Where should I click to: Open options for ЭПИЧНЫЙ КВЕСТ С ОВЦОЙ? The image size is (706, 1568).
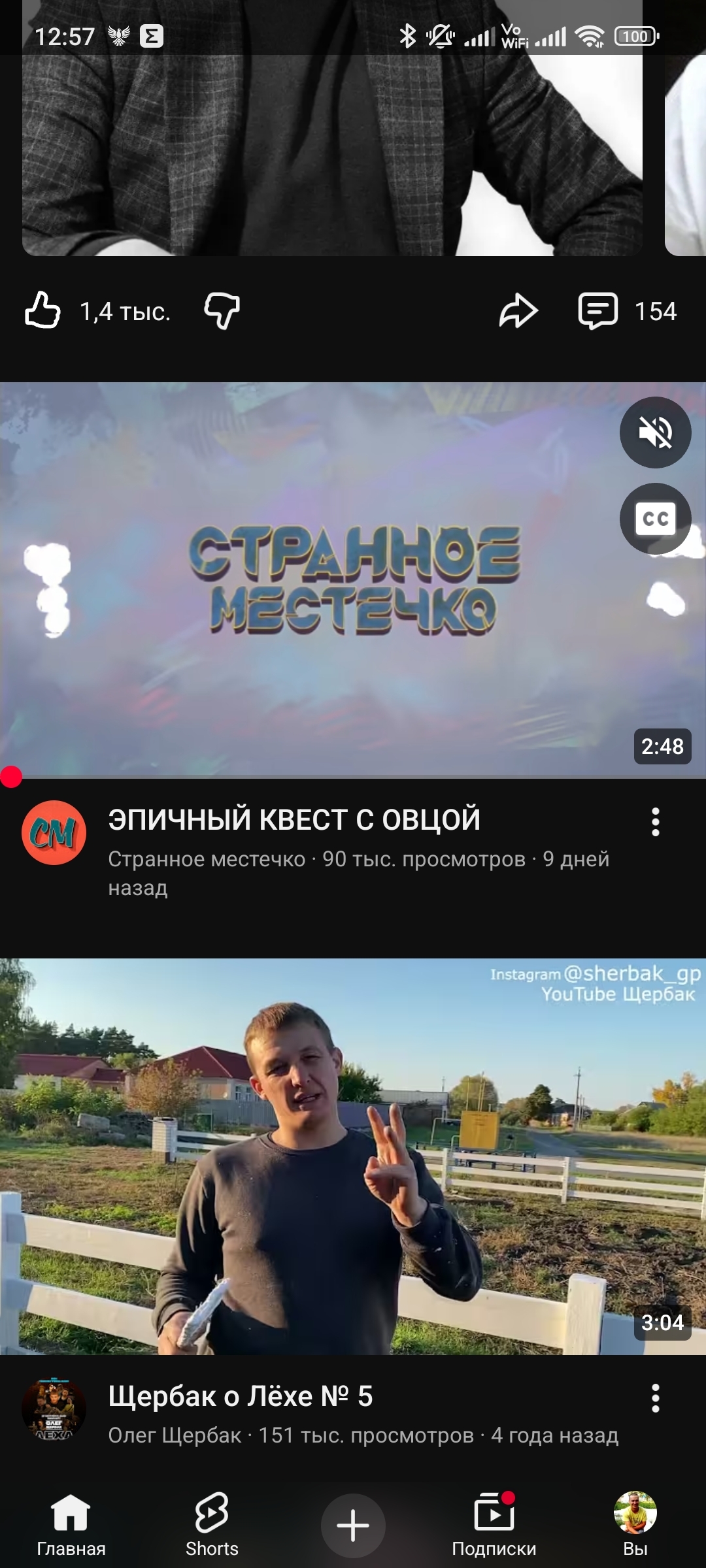(x=655, y=822)
